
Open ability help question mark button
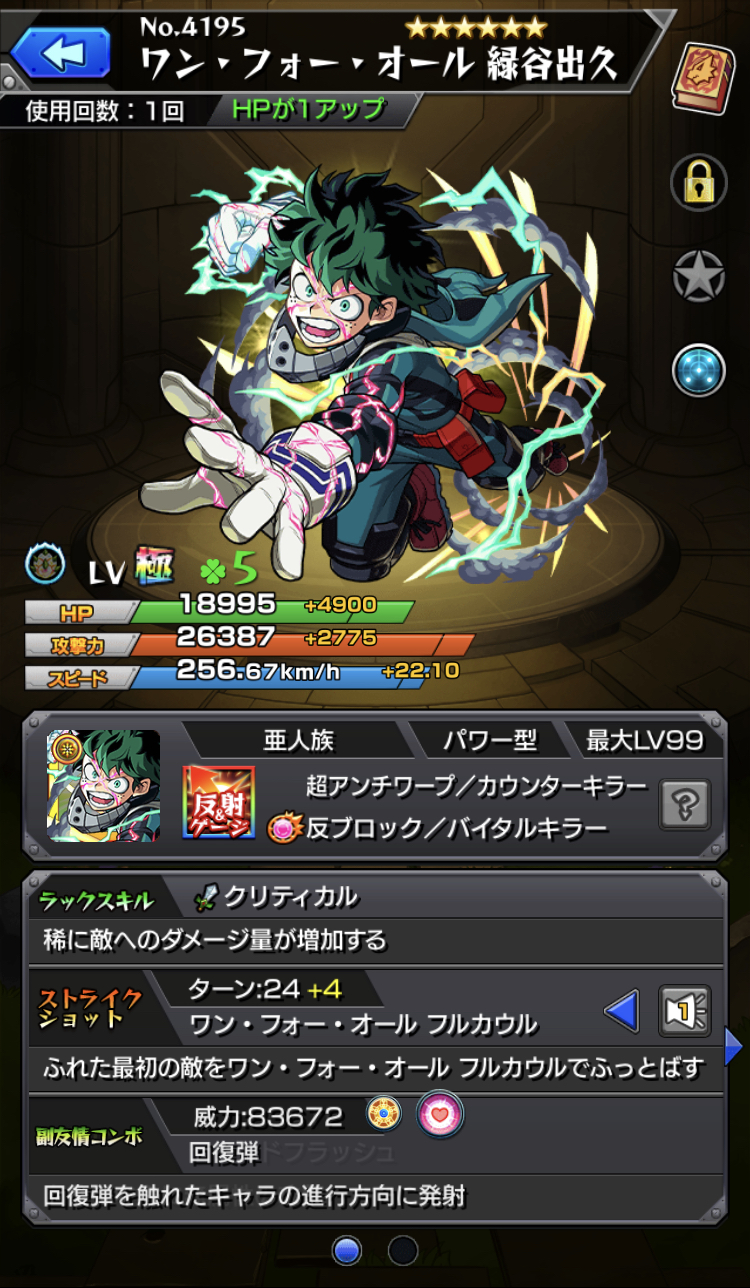(685, 804)
